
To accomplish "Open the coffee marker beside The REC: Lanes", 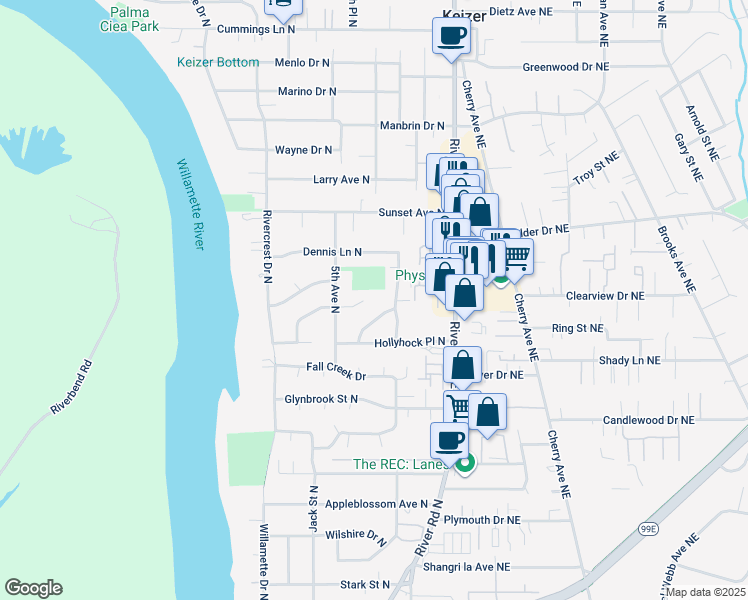I will 449,440.
